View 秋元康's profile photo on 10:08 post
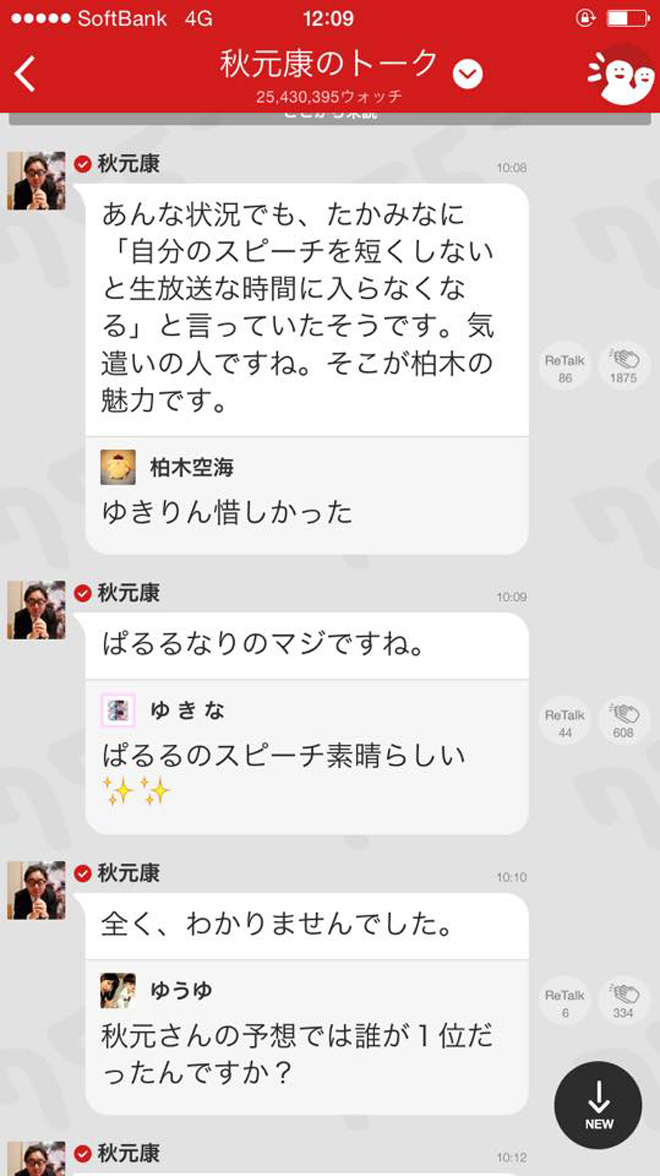 coord(36,181)
